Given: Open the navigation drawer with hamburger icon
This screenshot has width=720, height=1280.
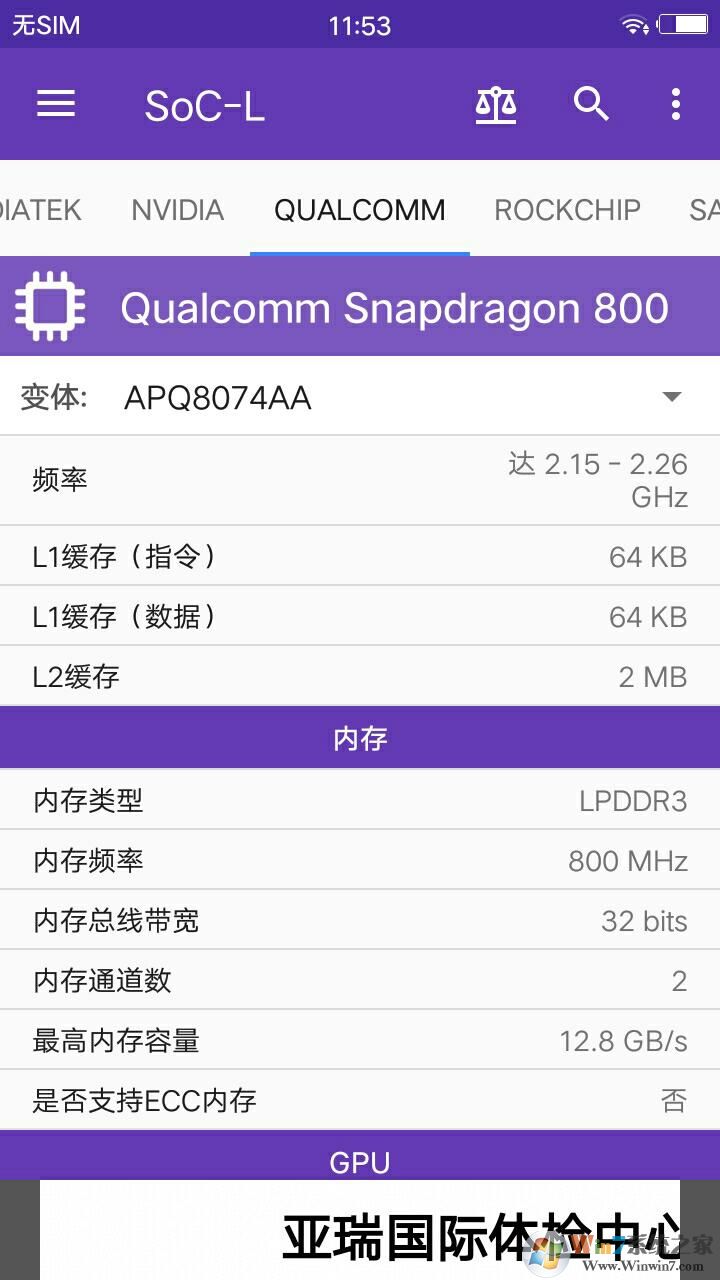Looking at the screenshot, I should tap(56, 104).
